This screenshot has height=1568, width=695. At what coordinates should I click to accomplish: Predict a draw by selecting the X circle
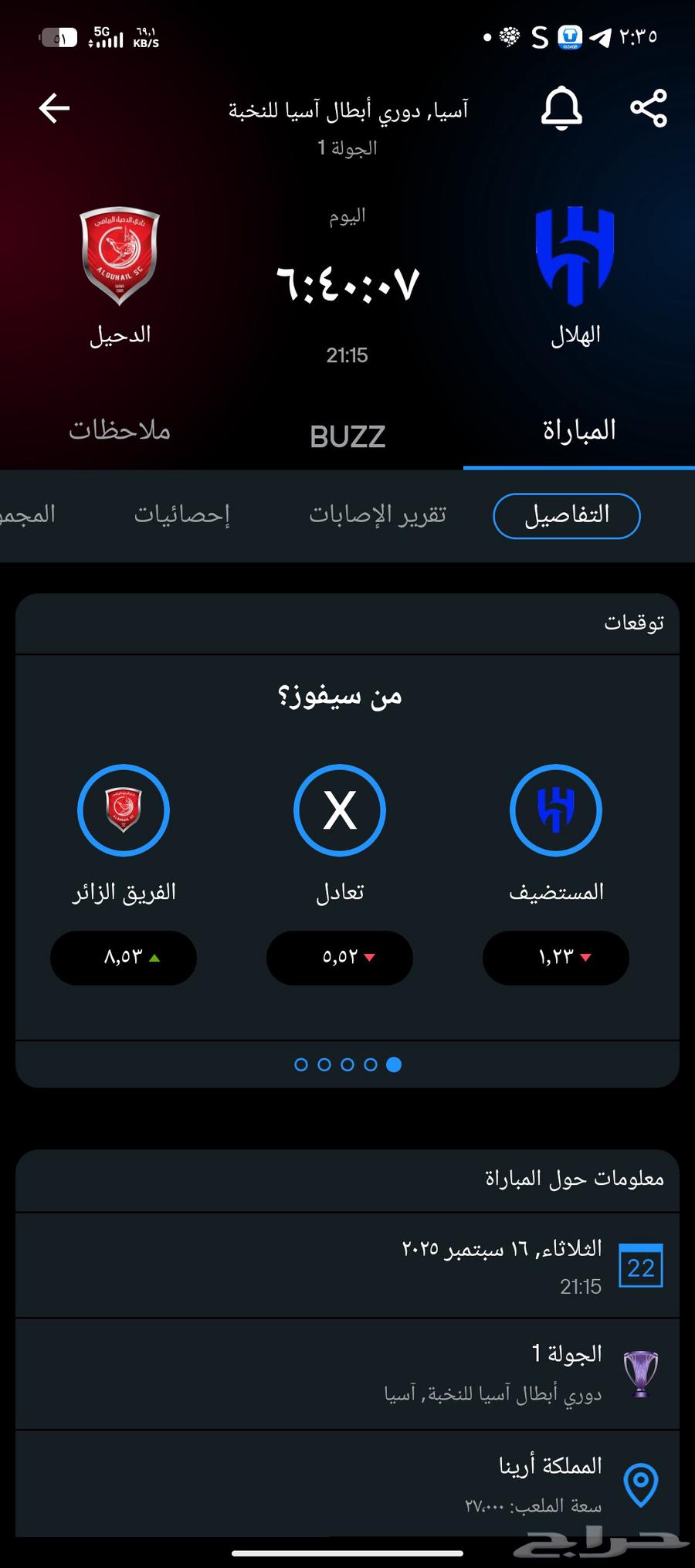pos(339,809)
